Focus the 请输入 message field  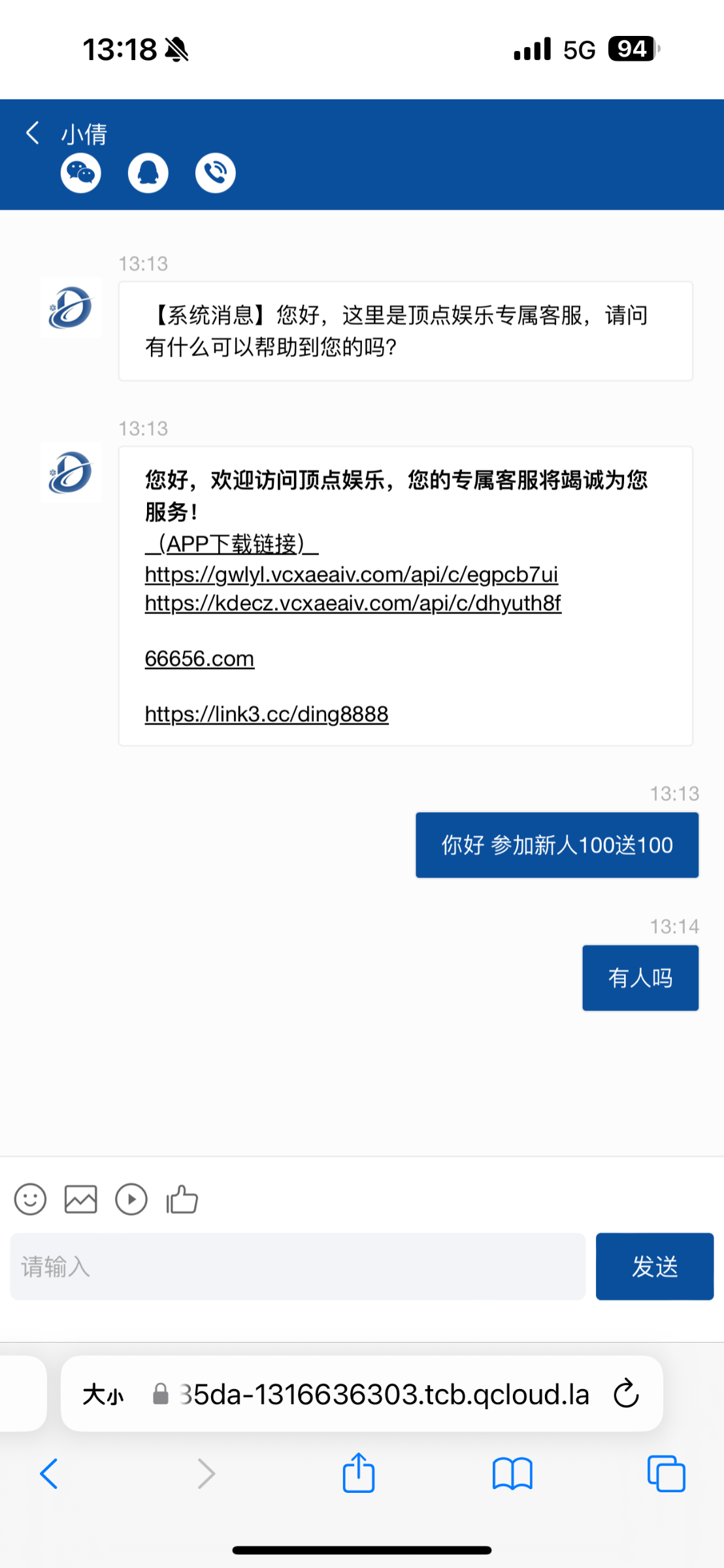(298, 1267)
